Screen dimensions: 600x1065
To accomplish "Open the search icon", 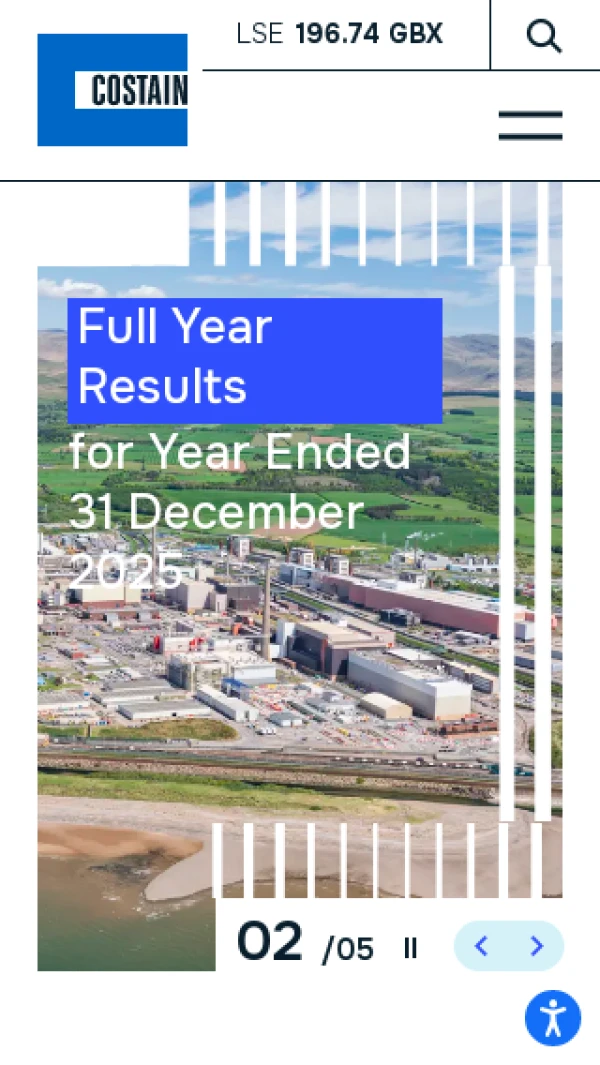I will pyautogui.click(x=544, y=36).
